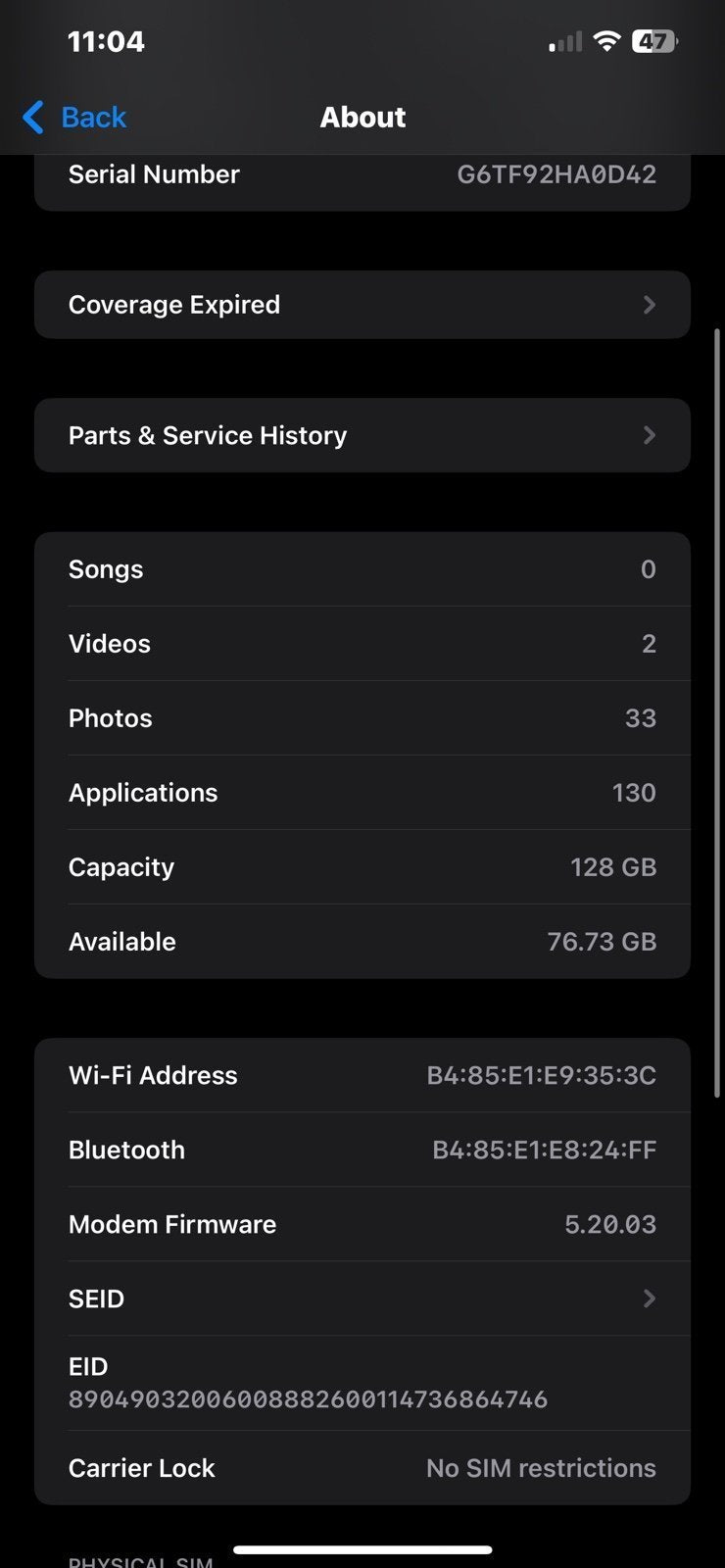The height and width of the screenshot is (1568, 725).
Task: Open the Coverage Expired details
Action: (x=362, y=305)
